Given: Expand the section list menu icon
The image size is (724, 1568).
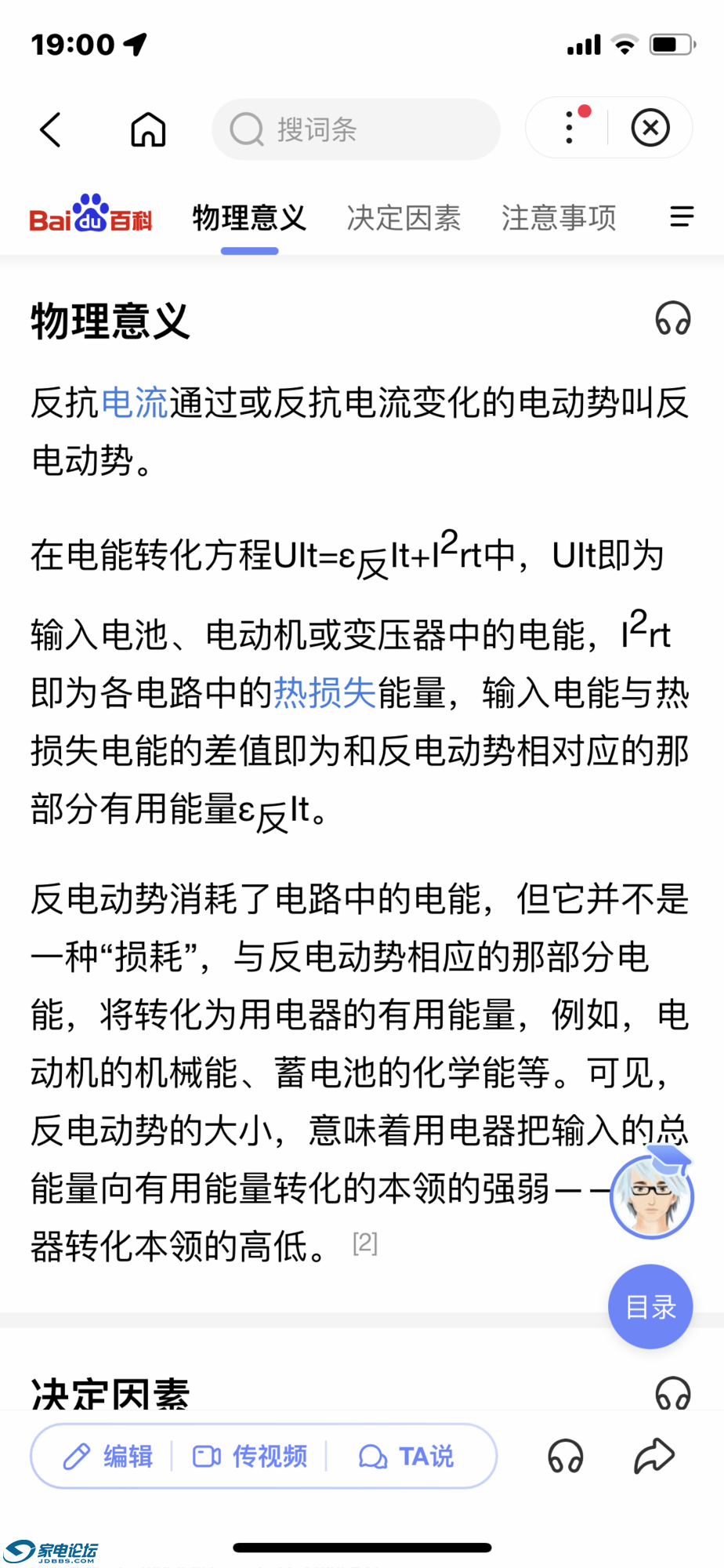Looking at the screenshot, I should [x=682, y=217].
